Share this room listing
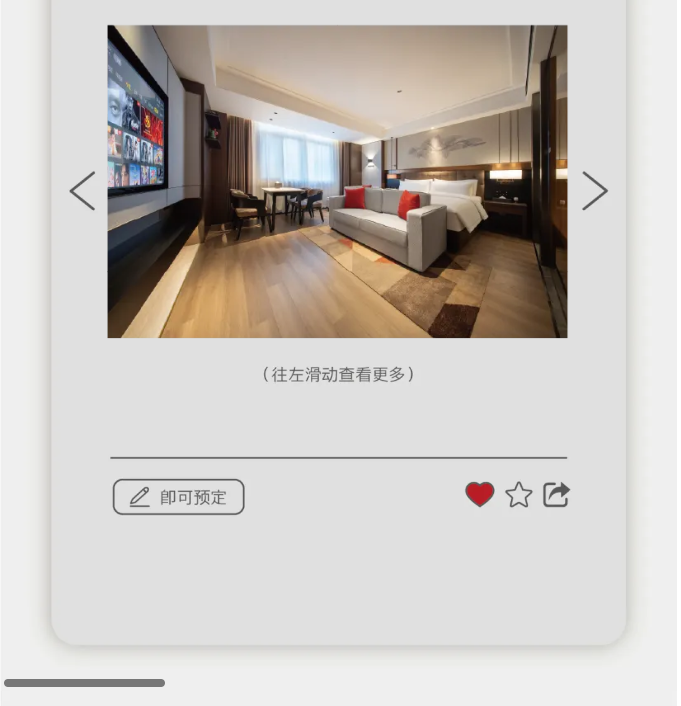The width and height of the screenshot is (681, 706). tap(556, 494)
